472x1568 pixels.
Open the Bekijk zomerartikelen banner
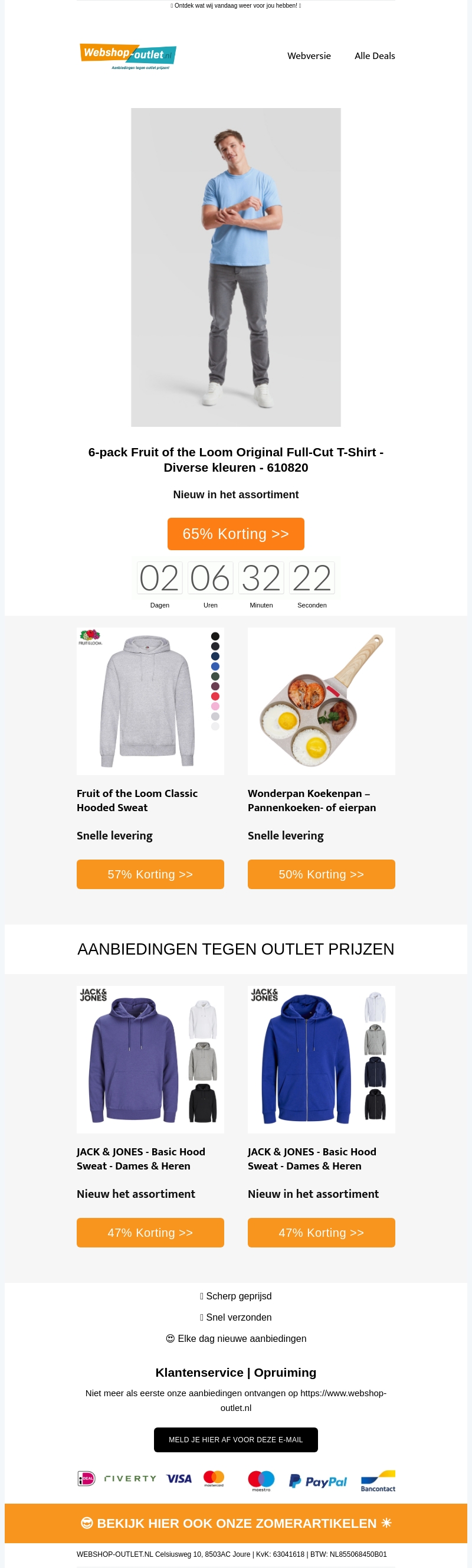pyautogui.click(x=235, y=1523)
